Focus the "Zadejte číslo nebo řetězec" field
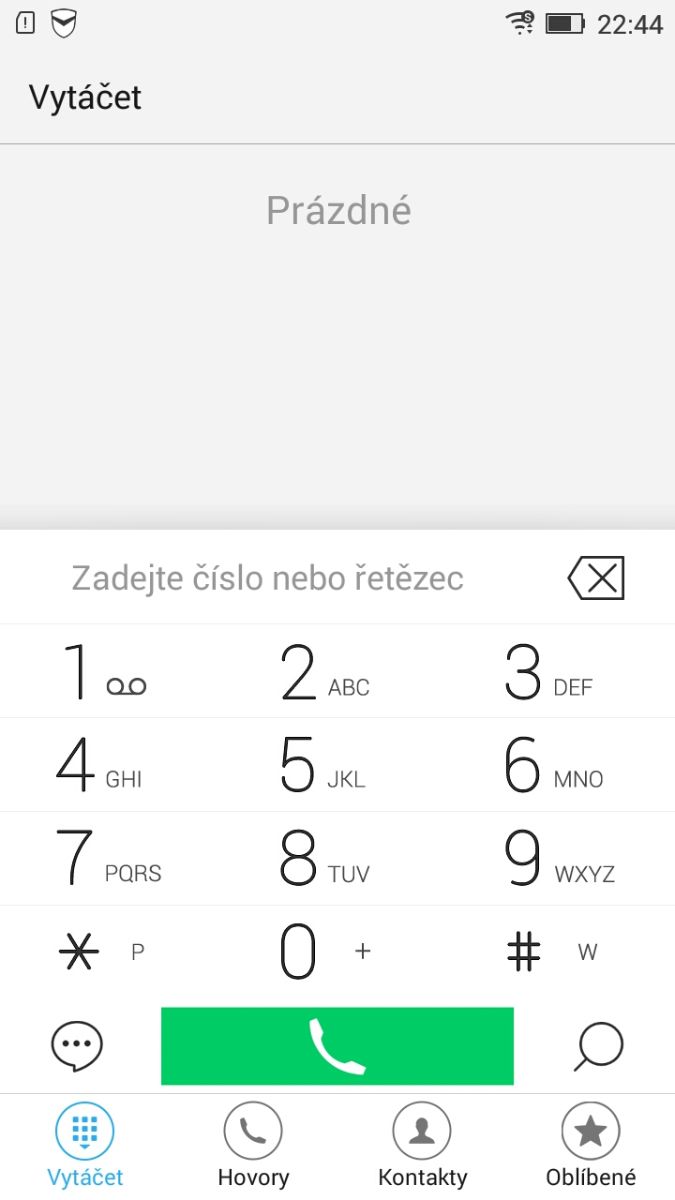Viewport: 675px width, 1200px height. [268, 578]
